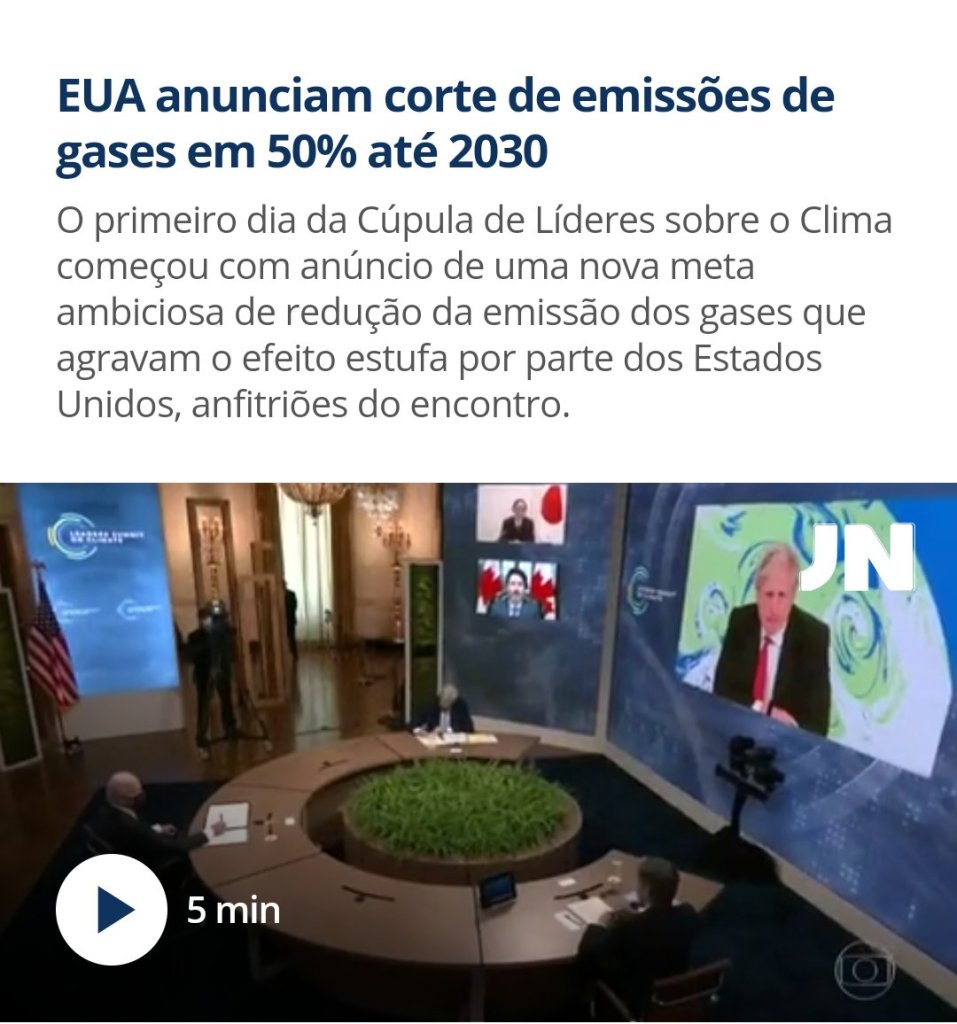Play the 5 min climate summit video
Image resolution: width=957 pixels, height=1024 pixels.
click(x=111, y=909)
